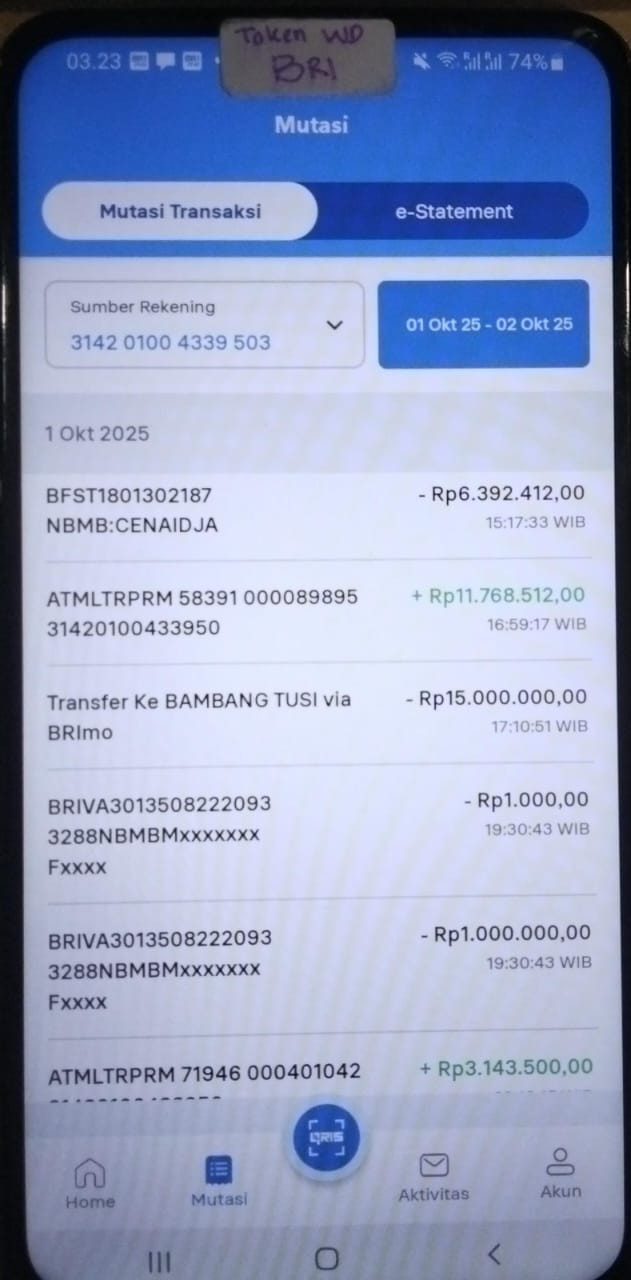
Task: Expand the Sumber Rekening dropdown
Action: pyautogui.click(x=205, y=325)
